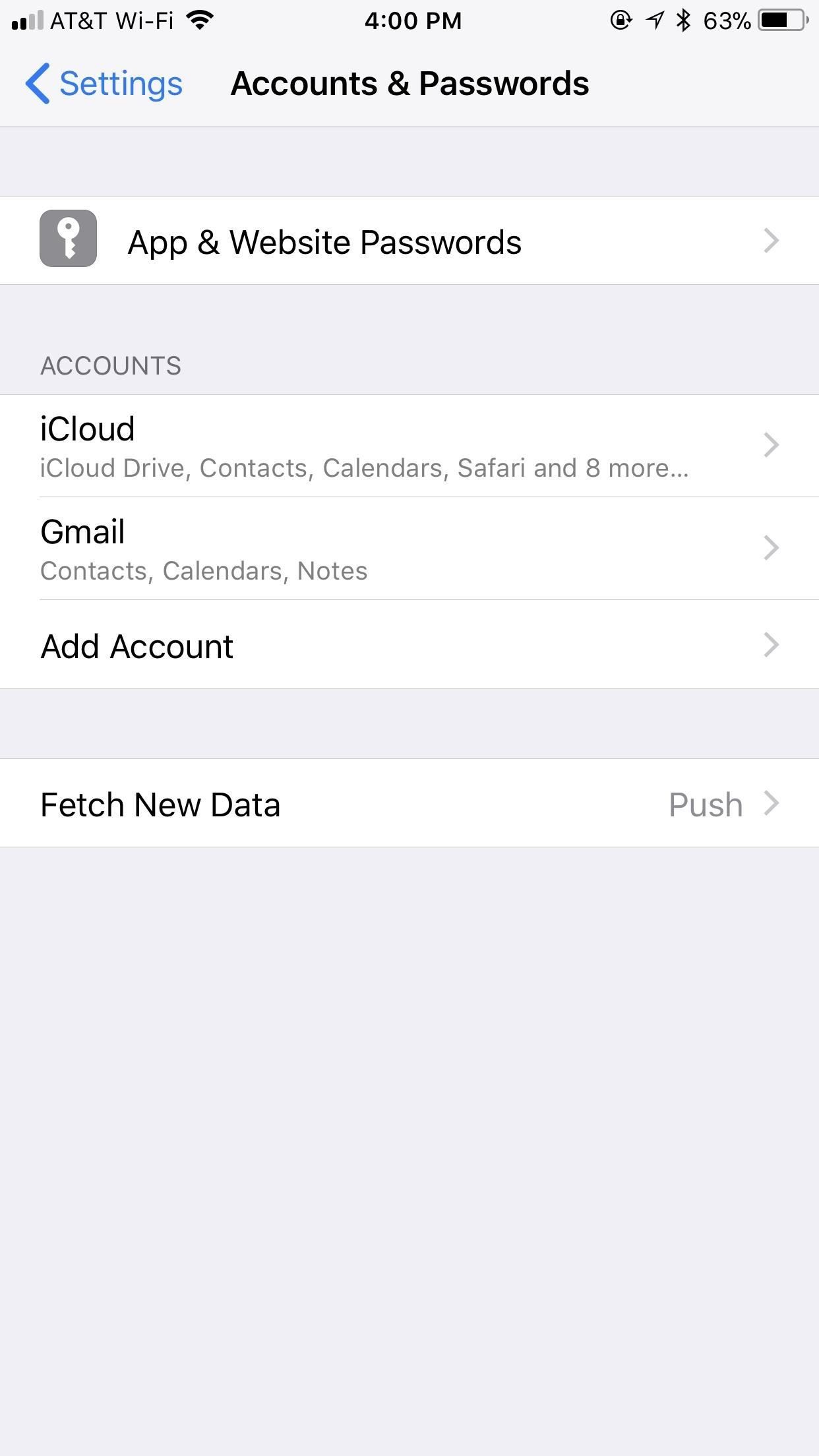This screenshot has height=1456, width=819.
Task: Select Add Account
Action: click(409, 645)
